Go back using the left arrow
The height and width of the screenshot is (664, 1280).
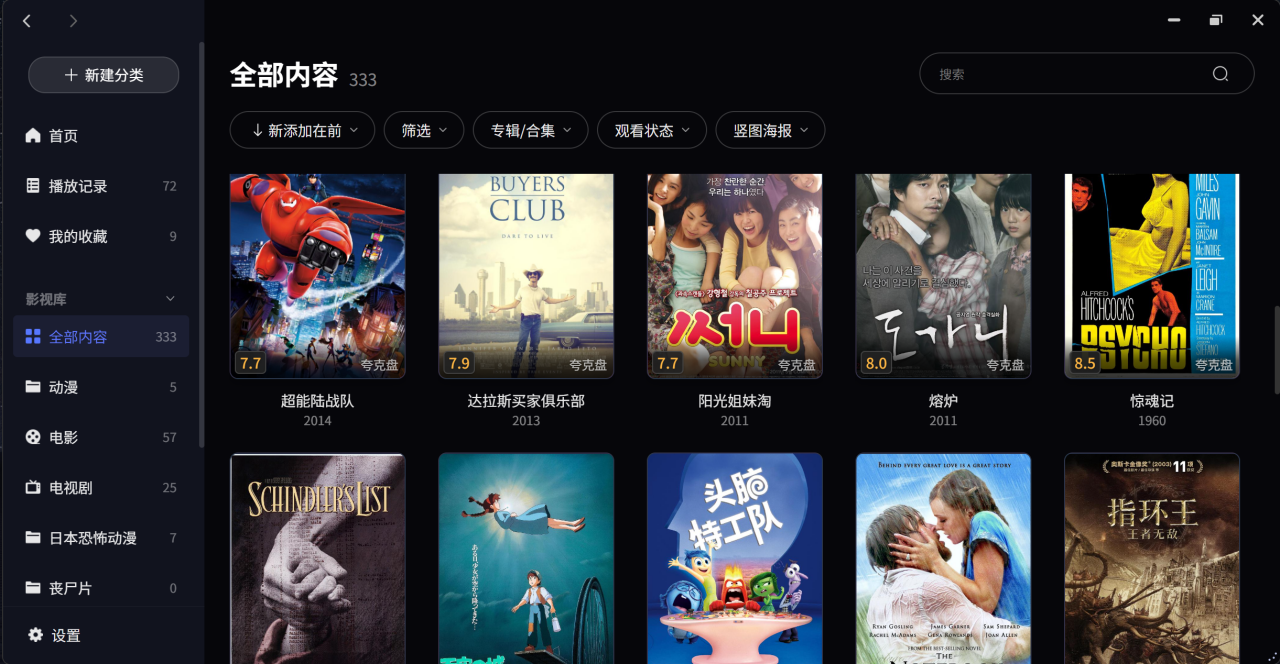point(27,21)
